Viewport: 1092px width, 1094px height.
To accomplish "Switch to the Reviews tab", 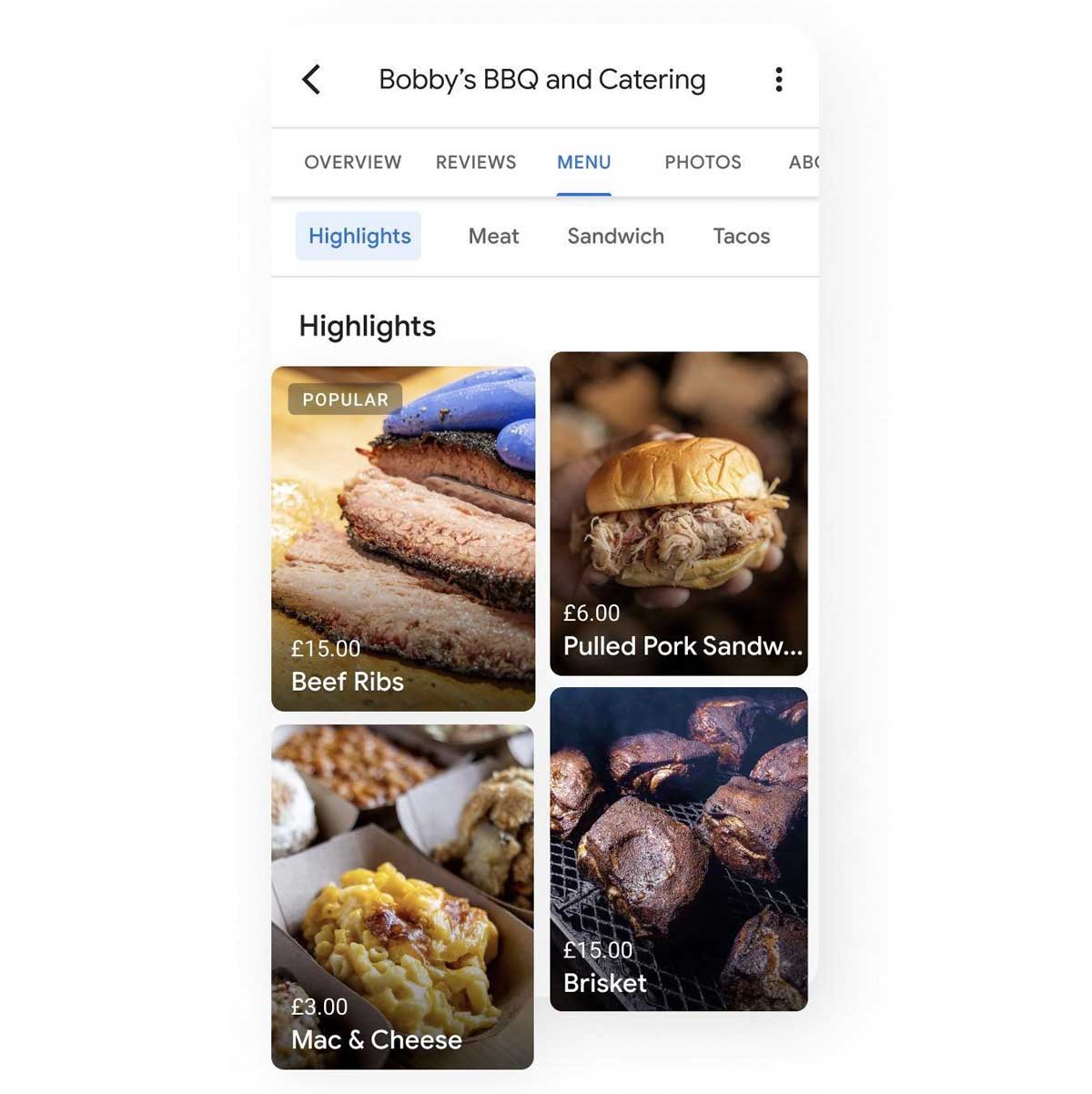I will [475, 162].
